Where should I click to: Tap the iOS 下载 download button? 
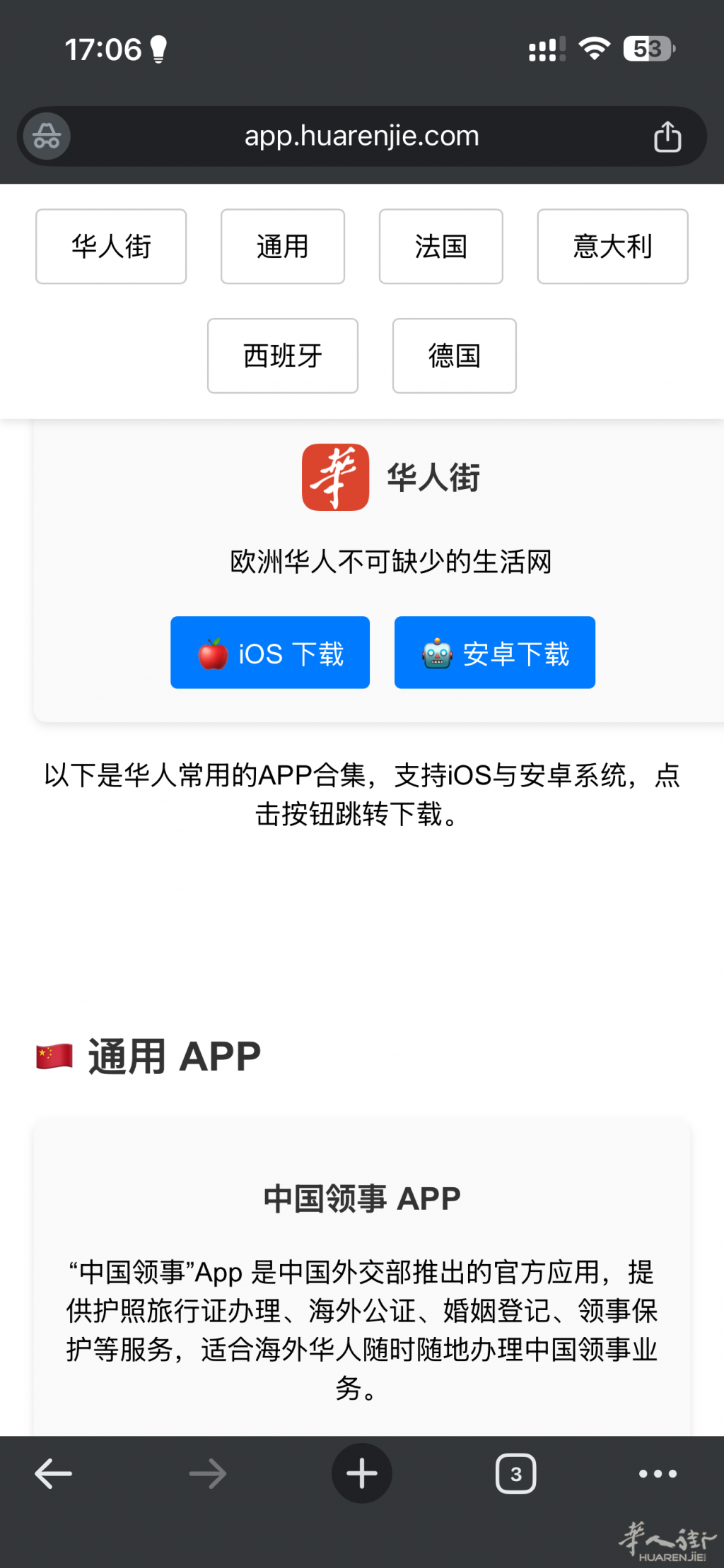tap(269, 653)
